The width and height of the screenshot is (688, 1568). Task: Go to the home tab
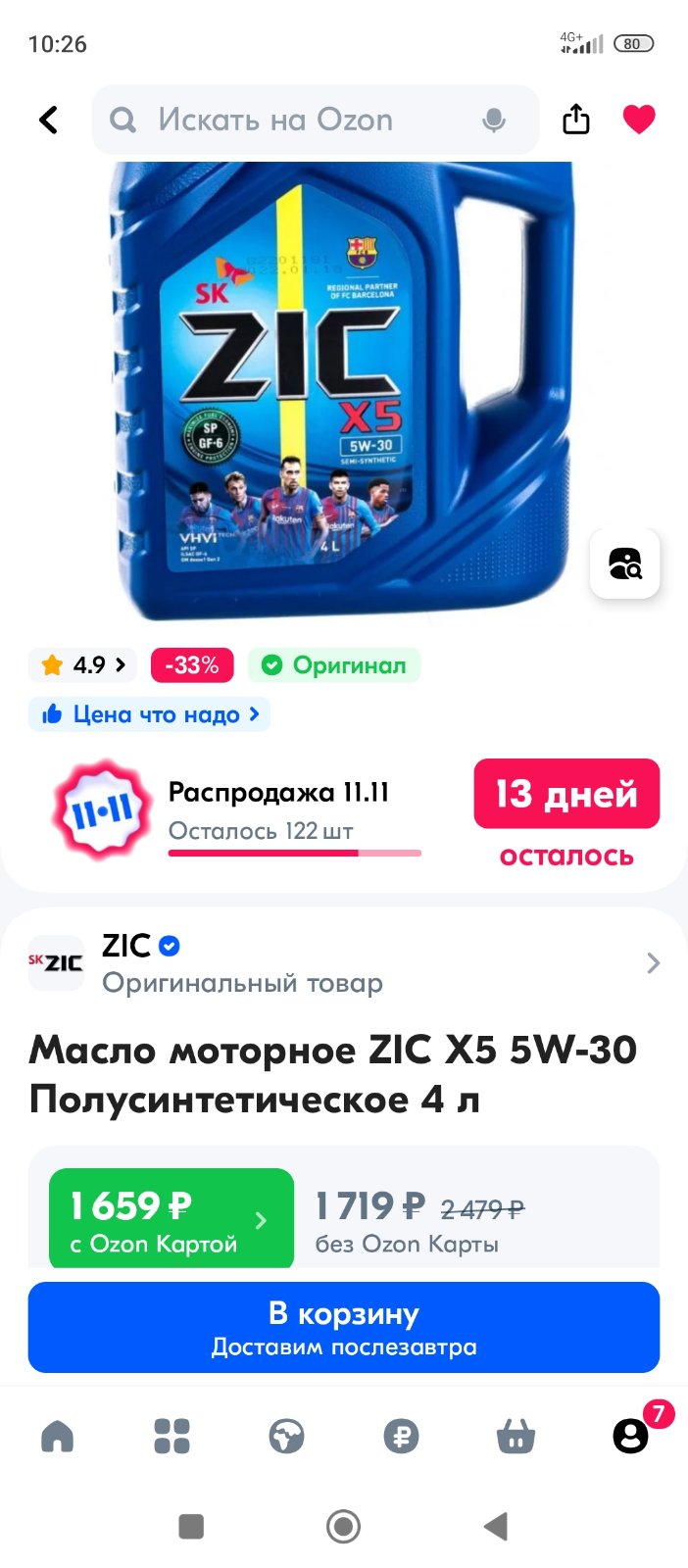pos(57,1437)
